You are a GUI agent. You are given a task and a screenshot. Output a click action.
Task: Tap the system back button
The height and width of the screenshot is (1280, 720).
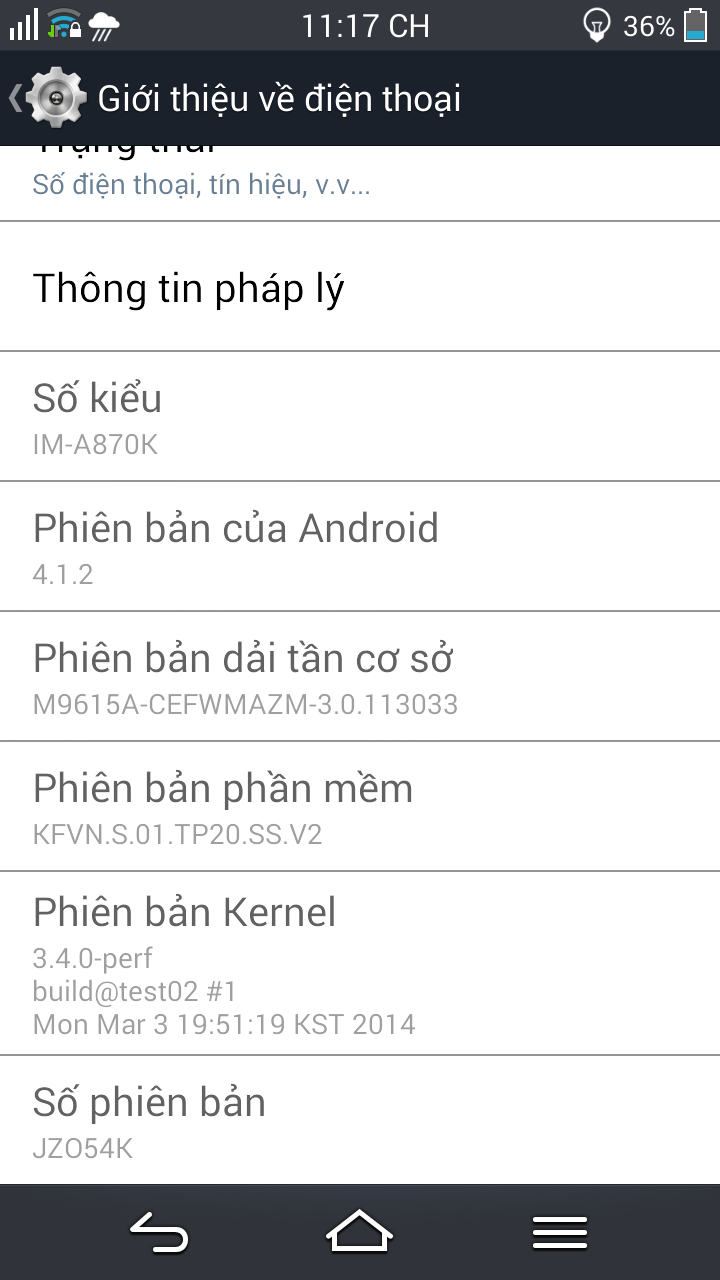pyautogui.click(x=158, y=1233)
